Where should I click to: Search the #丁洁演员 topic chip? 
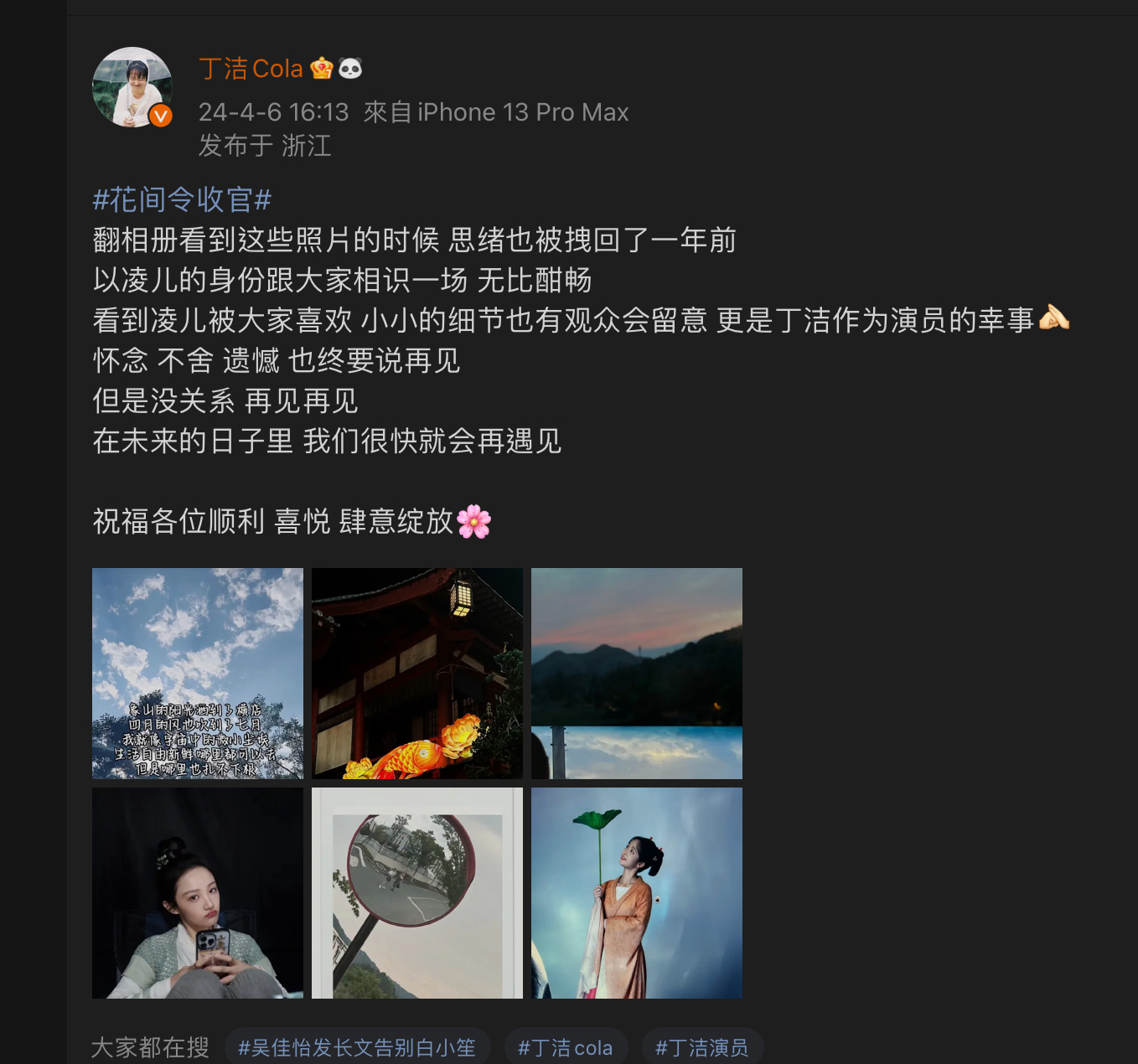702,1047
